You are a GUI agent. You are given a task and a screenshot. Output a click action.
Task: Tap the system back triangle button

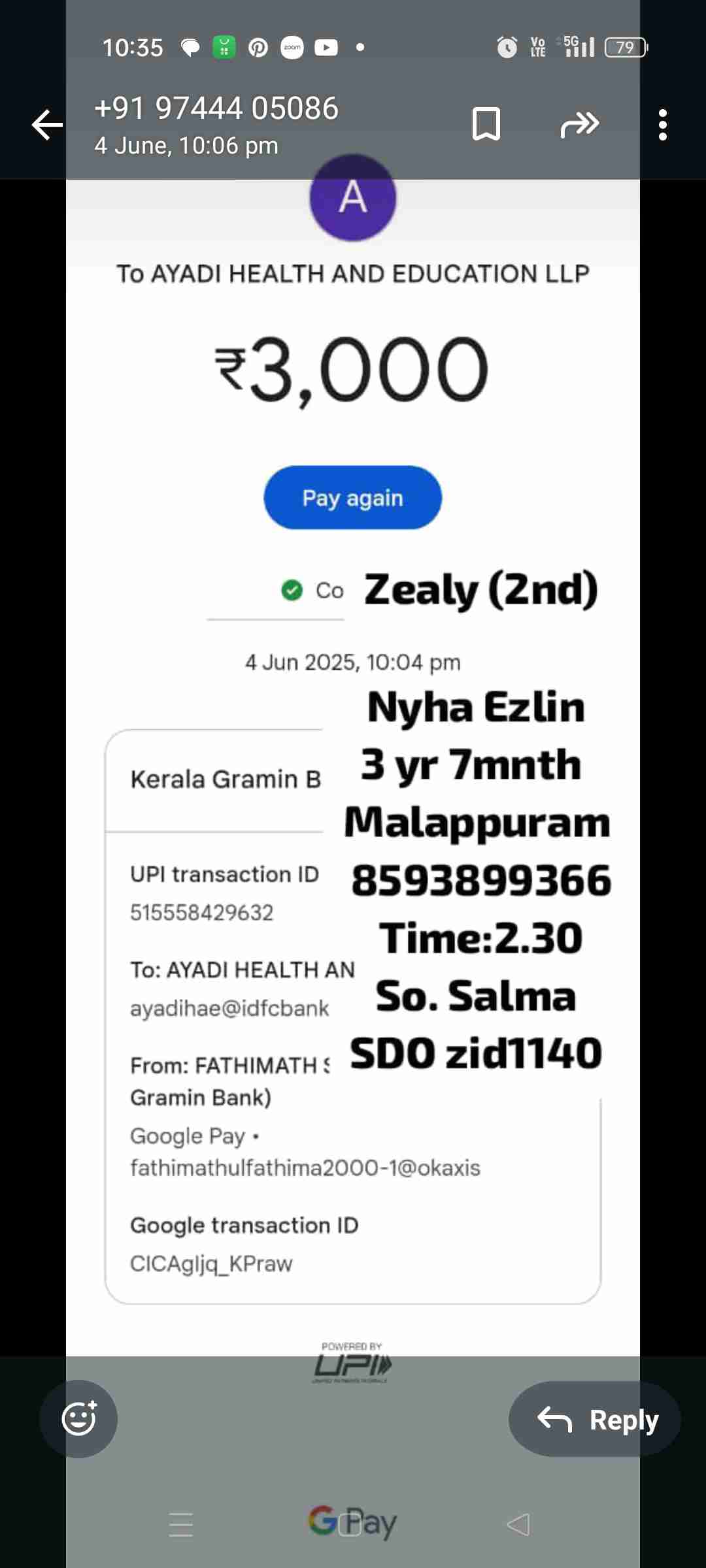click(x=518, y=1525)
